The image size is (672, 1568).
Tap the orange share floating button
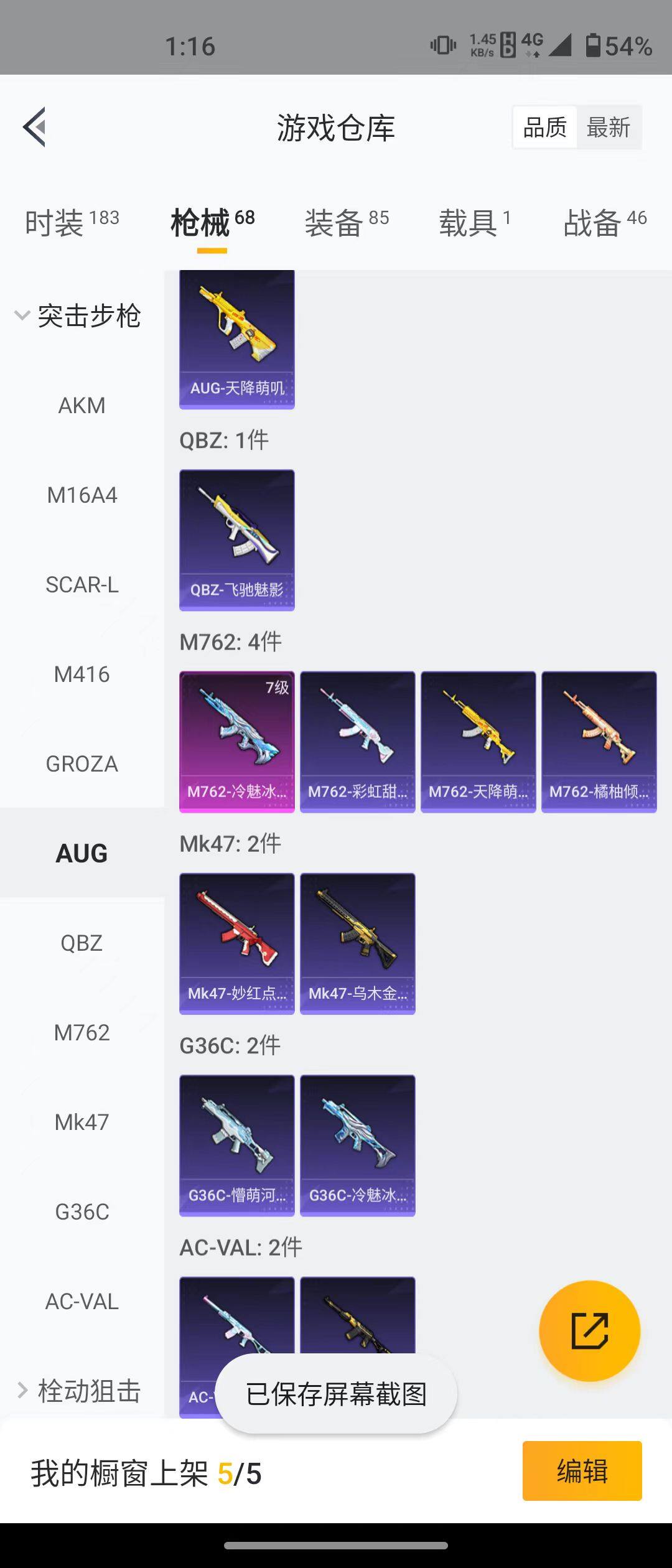tap(589, 1331)
